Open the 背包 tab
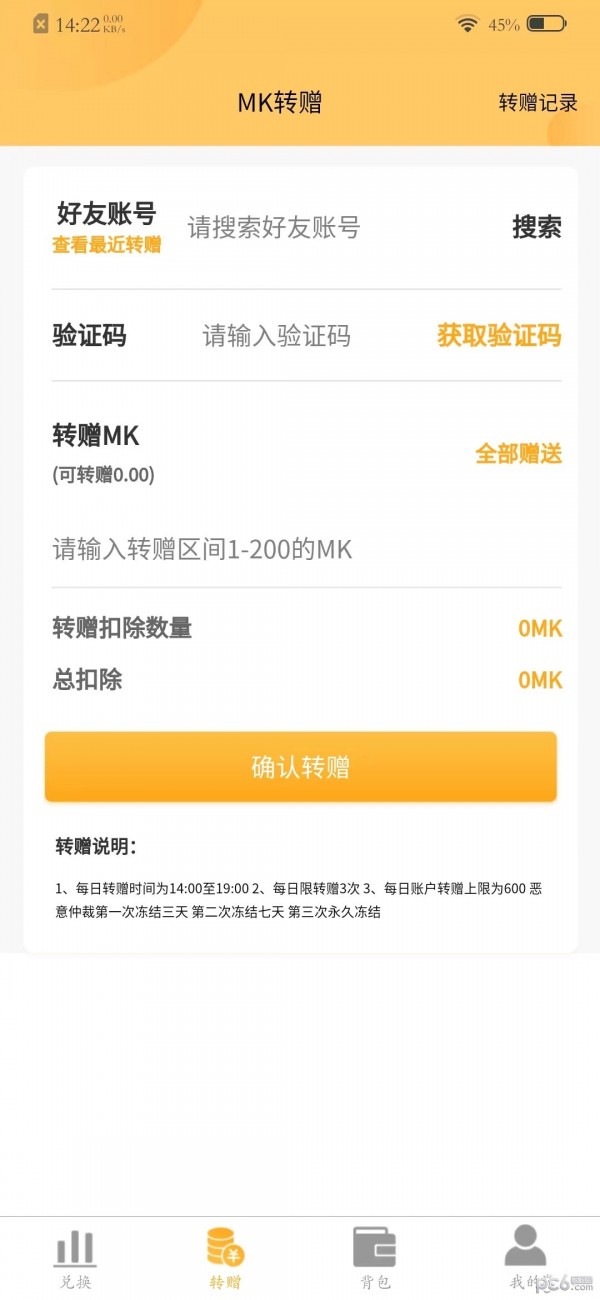 click(x=375, y=1258)
